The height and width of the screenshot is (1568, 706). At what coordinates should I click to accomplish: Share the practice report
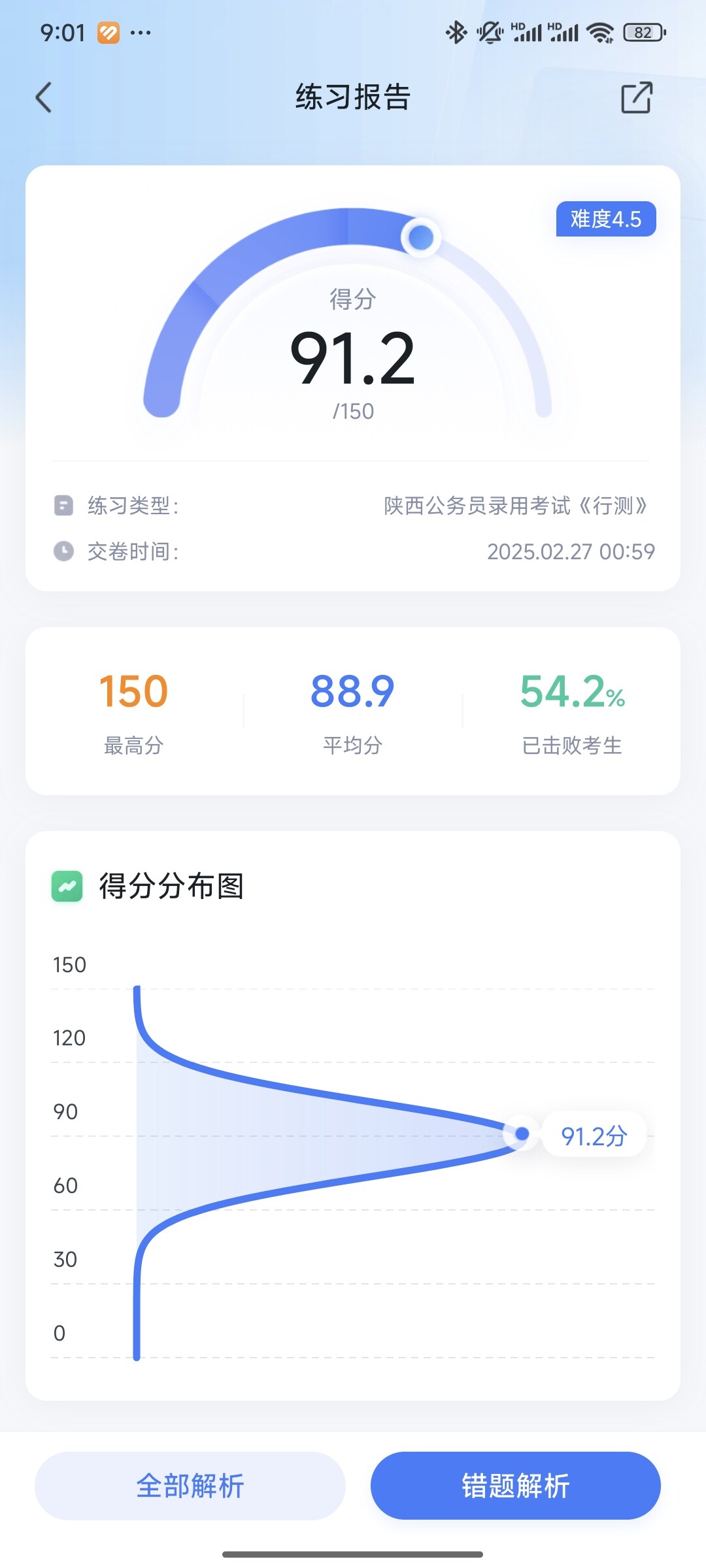coord(636,98)
